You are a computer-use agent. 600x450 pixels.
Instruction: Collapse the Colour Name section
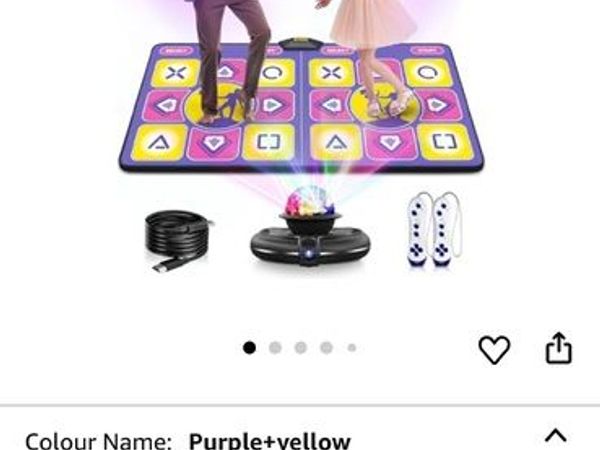click(x=555, y=435)
